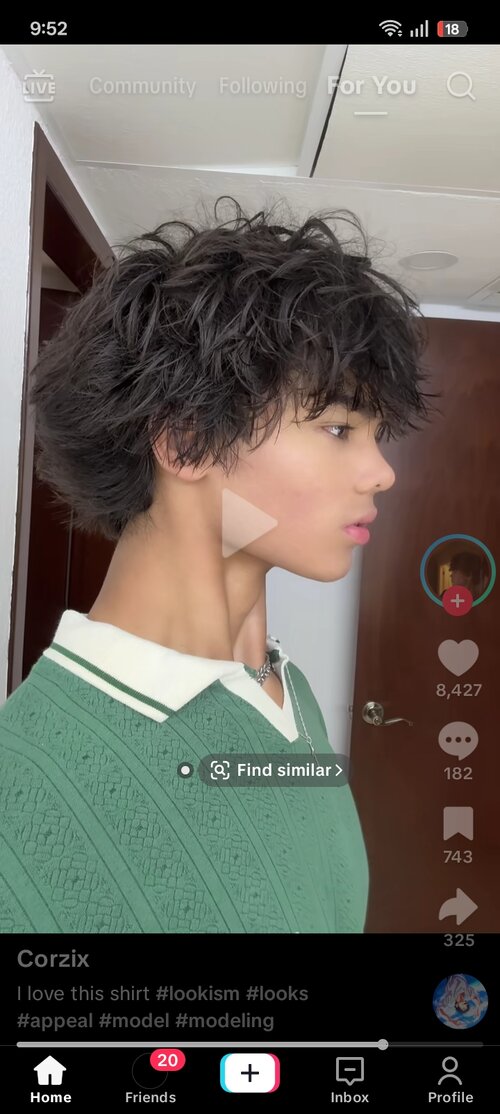Switch to the Following tab
500x1114 pixels.
coord(263,86)
